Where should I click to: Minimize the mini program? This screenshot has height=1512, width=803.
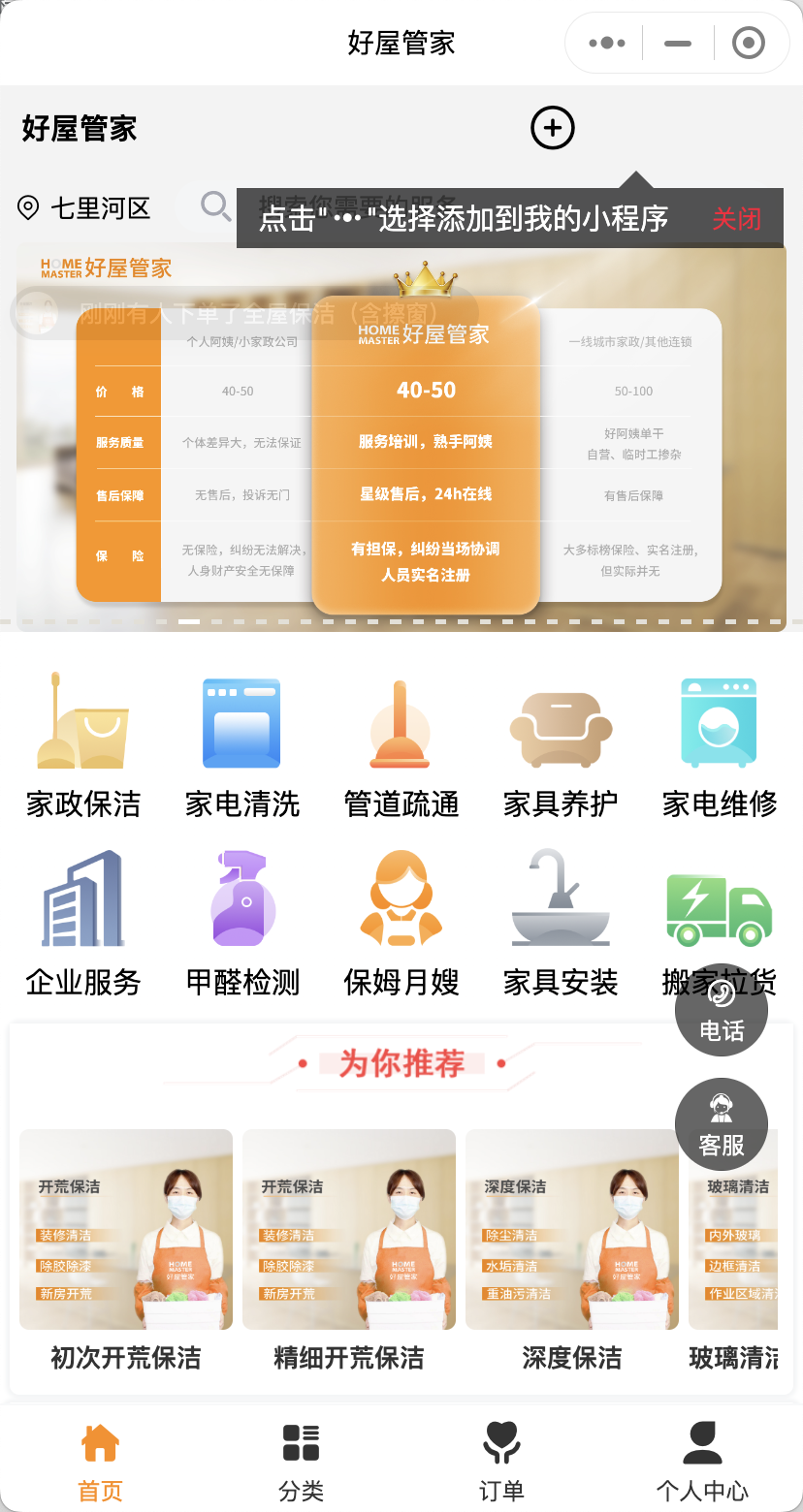[x=678, y=43]
